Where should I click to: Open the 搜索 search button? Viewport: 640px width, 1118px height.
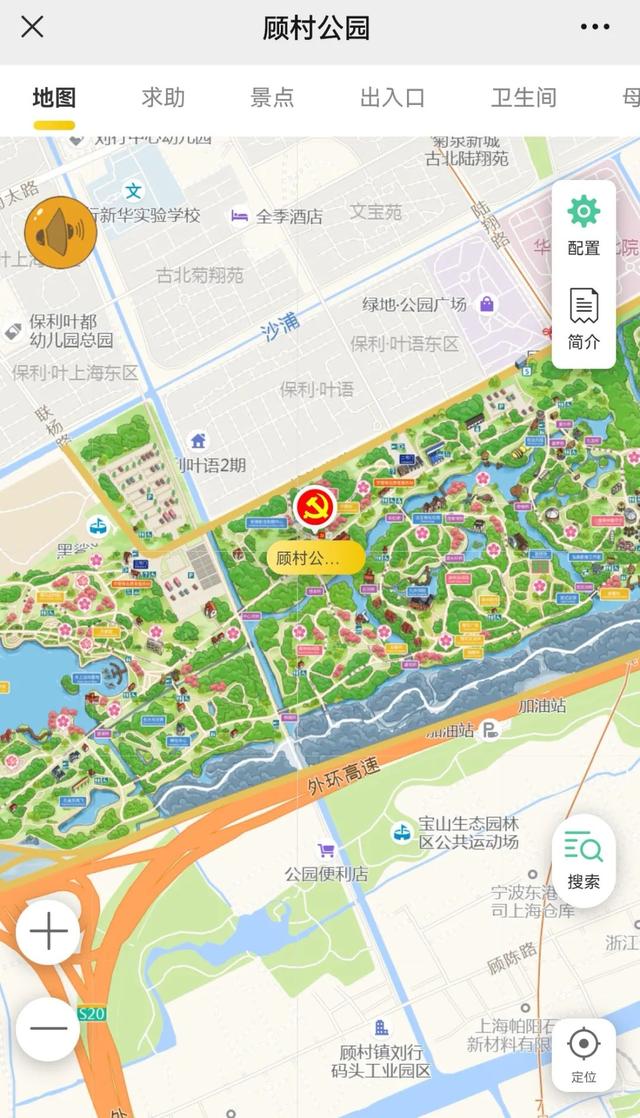[x=584, y=860]
